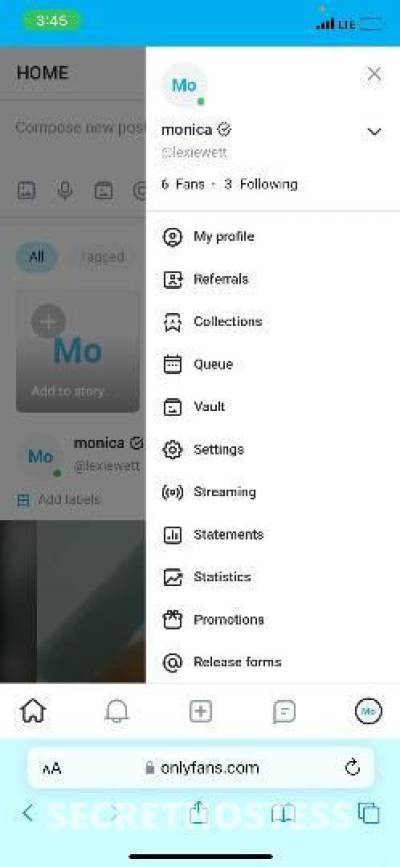The height and width of the screenshot is (867, 400).
Task: Open the notifications bell
Action: (x=117, y=711)
